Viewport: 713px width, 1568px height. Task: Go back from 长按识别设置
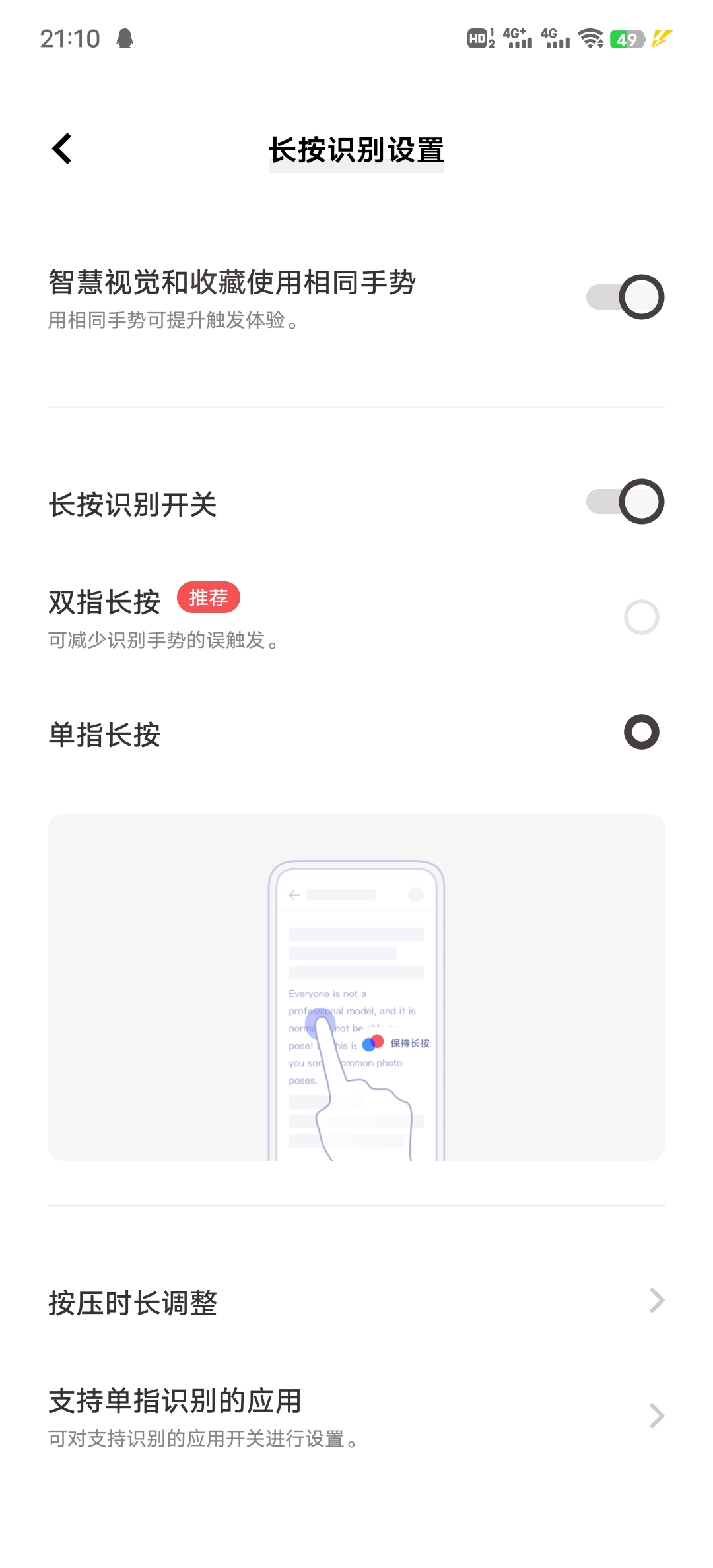pyautogui.click(x=62, y=148)
